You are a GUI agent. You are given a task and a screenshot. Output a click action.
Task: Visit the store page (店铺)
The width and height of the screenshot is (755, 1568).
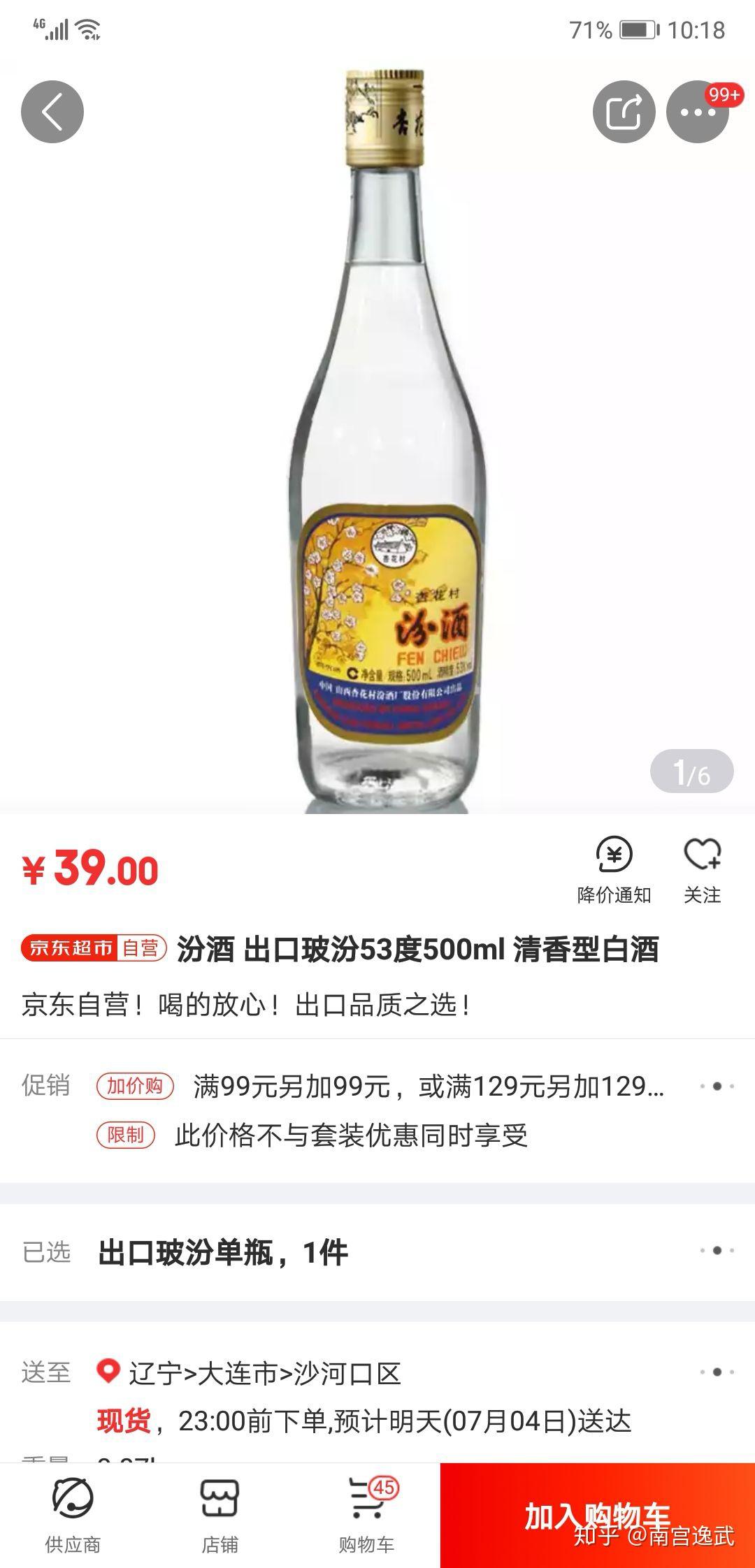point(220,1516)
